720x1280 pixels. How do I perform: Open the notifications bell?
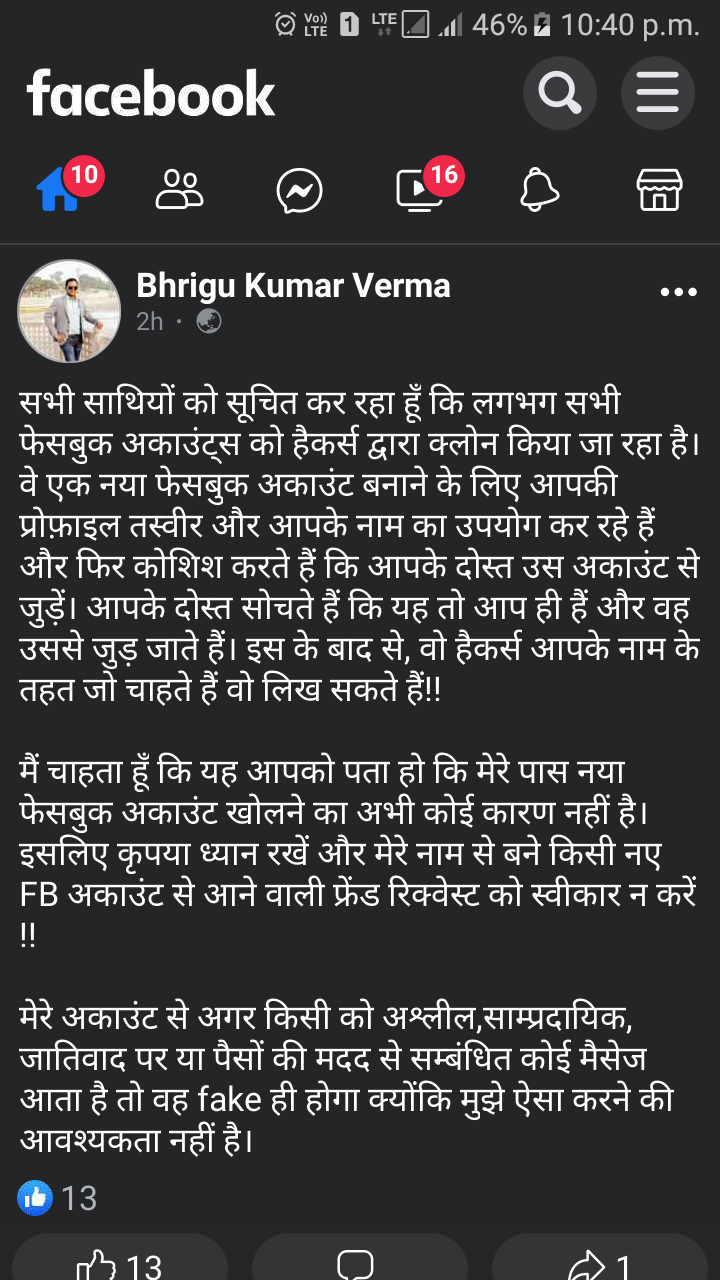(540, 189)
